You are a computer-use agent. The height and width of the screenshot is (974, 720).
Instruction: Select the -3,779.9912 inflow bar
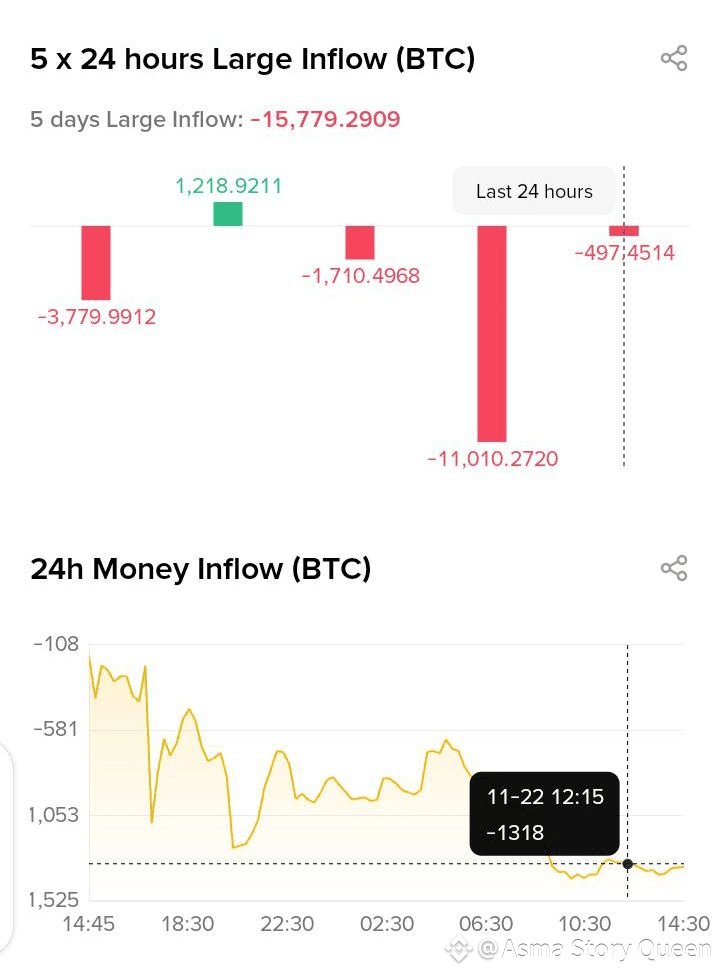[x=96, y=263]
